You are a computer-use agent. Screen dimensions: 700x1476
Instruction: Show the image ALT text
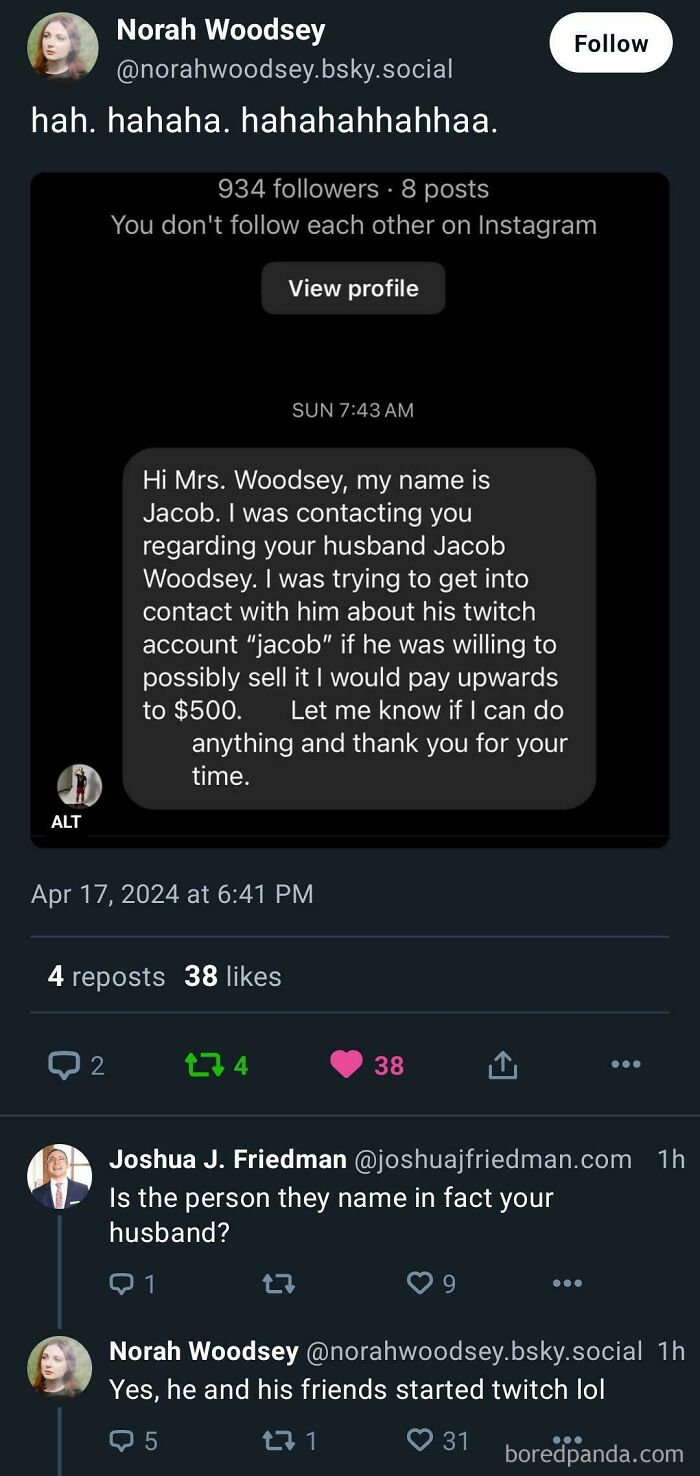click(x=66, y=822)
